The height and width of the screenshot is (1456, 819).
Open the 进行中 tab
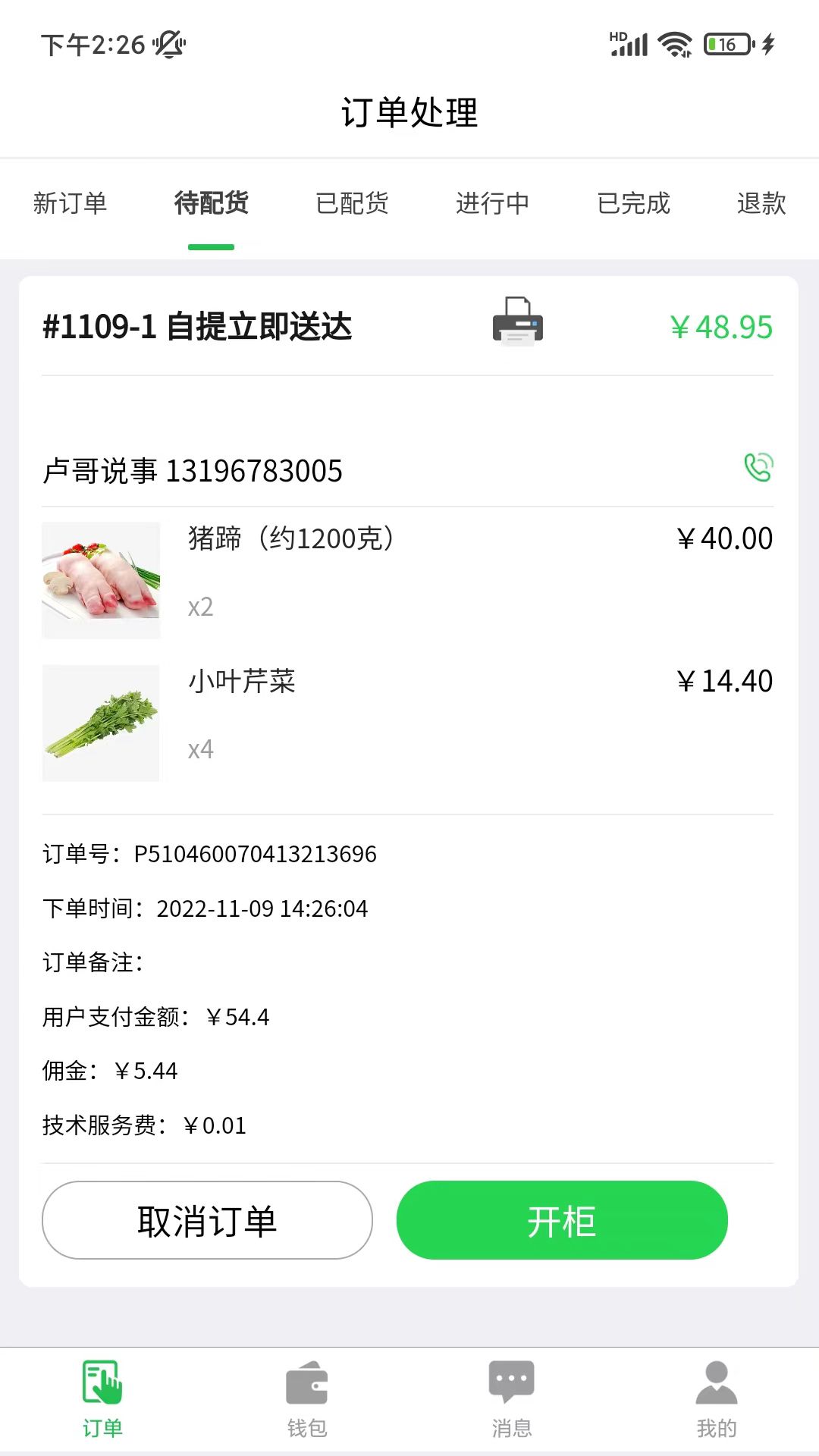(x=494, y=204)
